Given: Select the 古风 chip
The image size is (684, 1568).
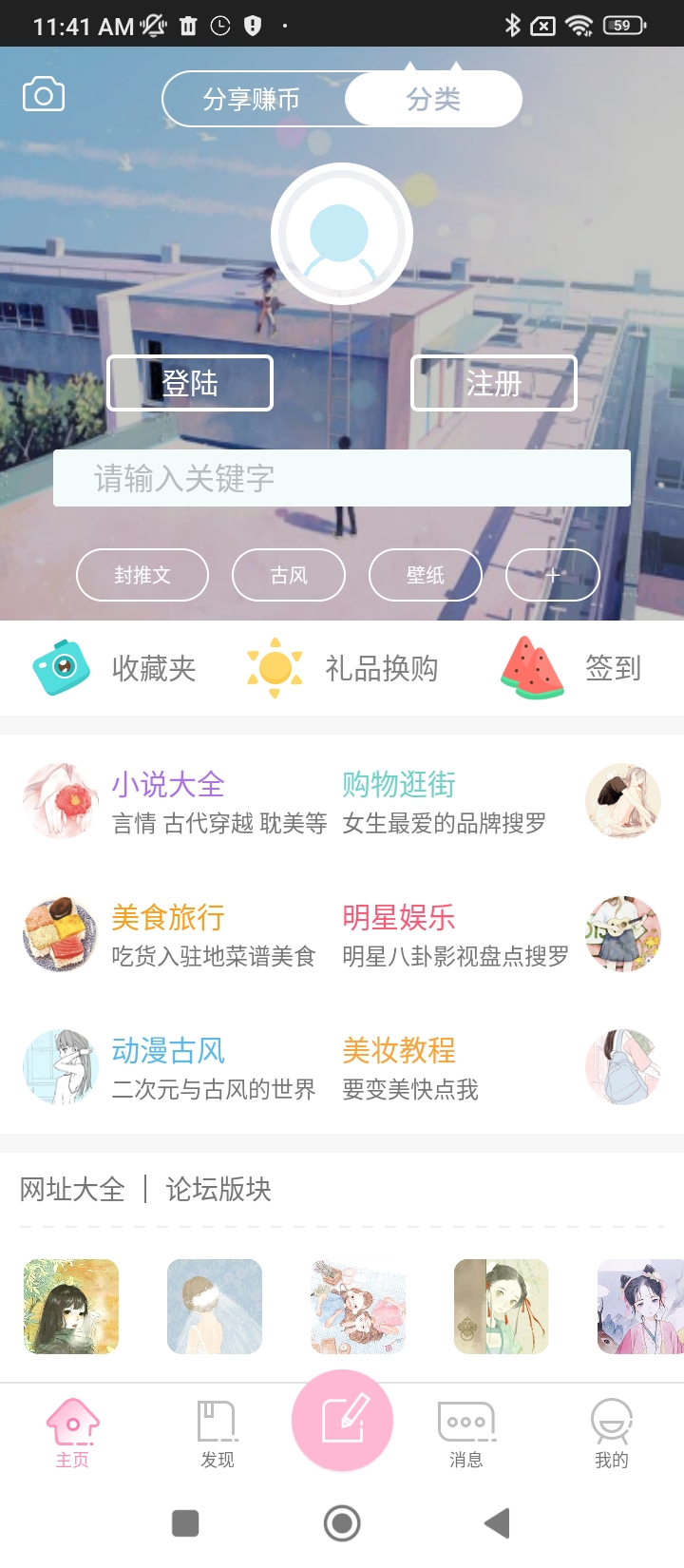Looking at the screenshot, I should 289,575.
